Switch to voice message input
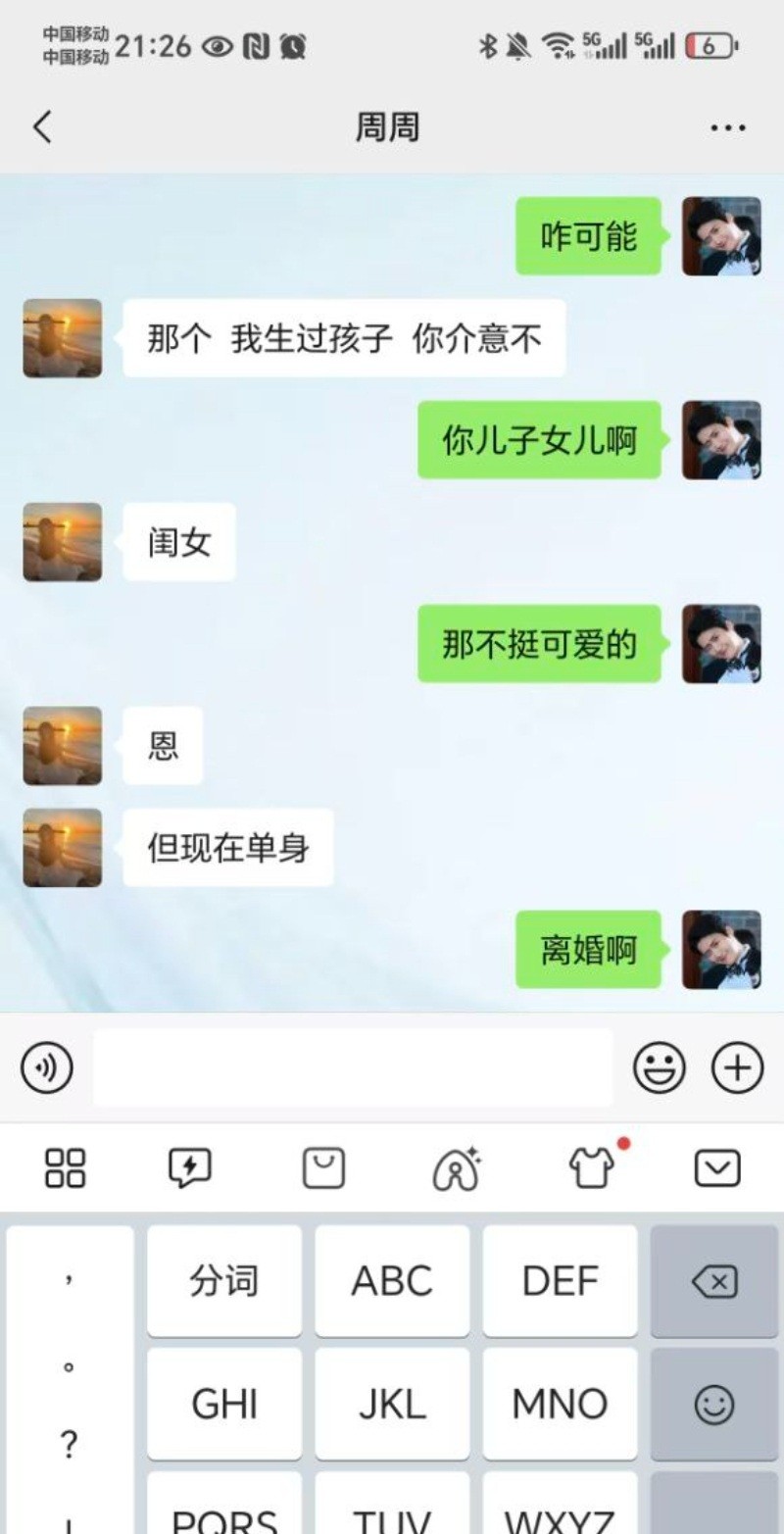Viewport: 784px width, 1534px height. [x=47, y=1067]
